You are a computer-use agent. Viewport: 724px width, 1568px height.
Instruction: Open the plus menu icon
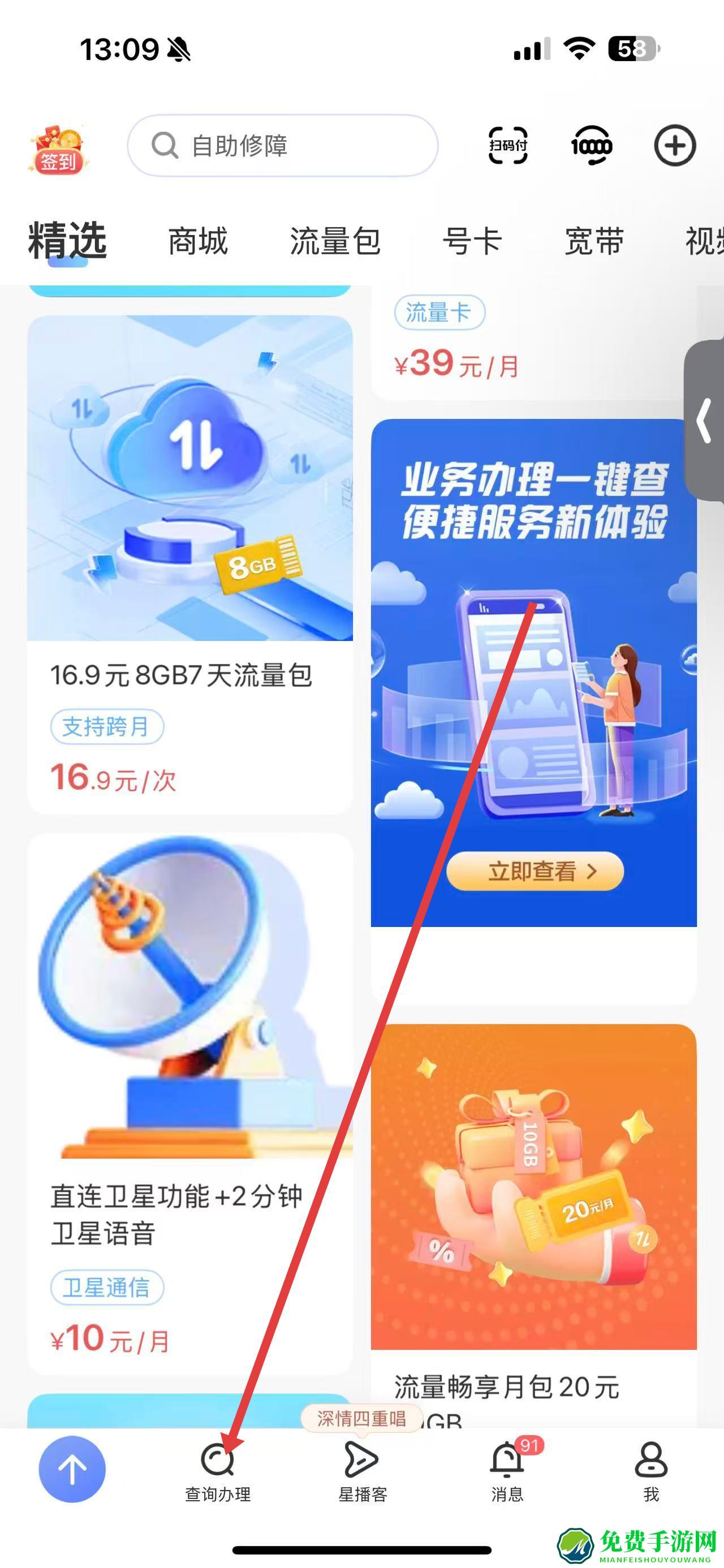click(675, 146)
